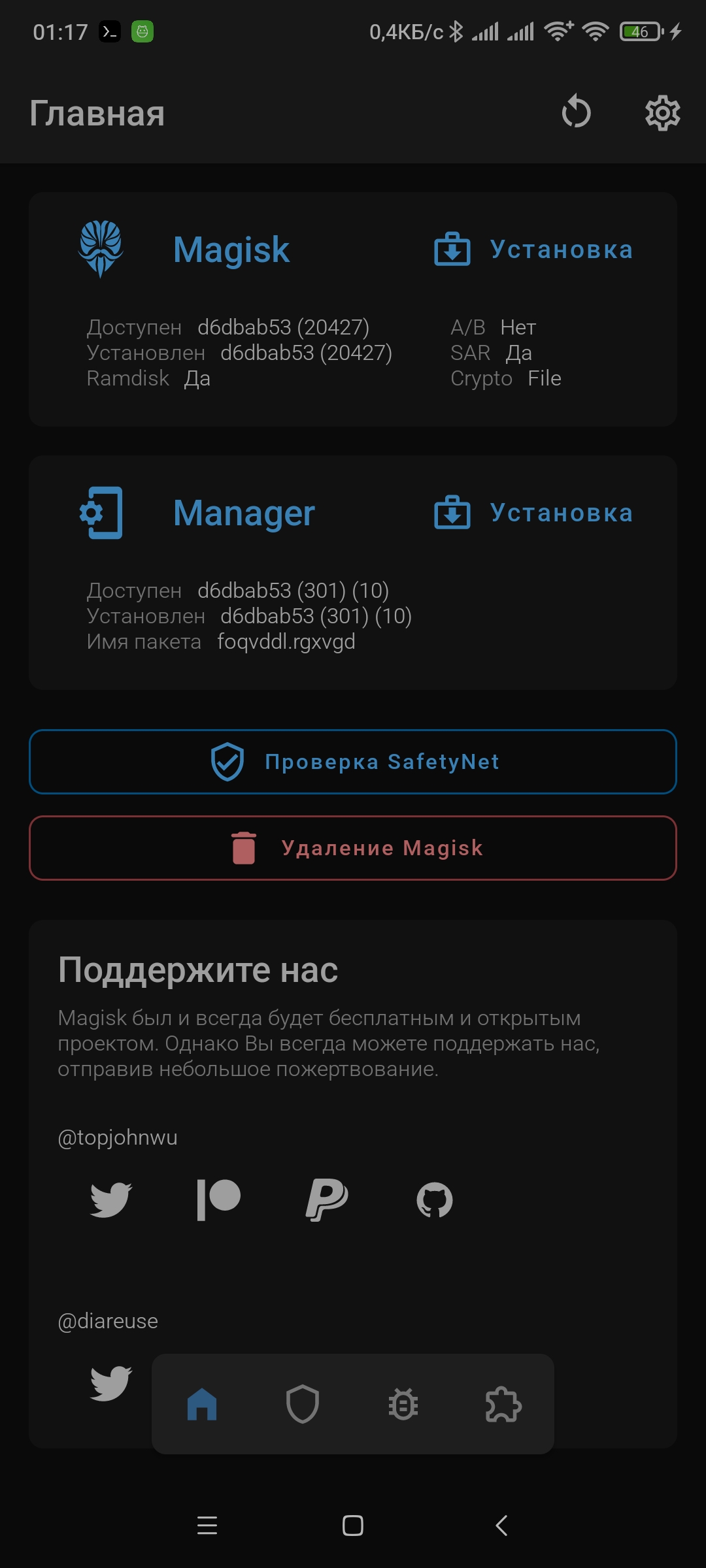Open settings via the gear icon
Viewport: 706px width, 1568px height.
point(663,113)
